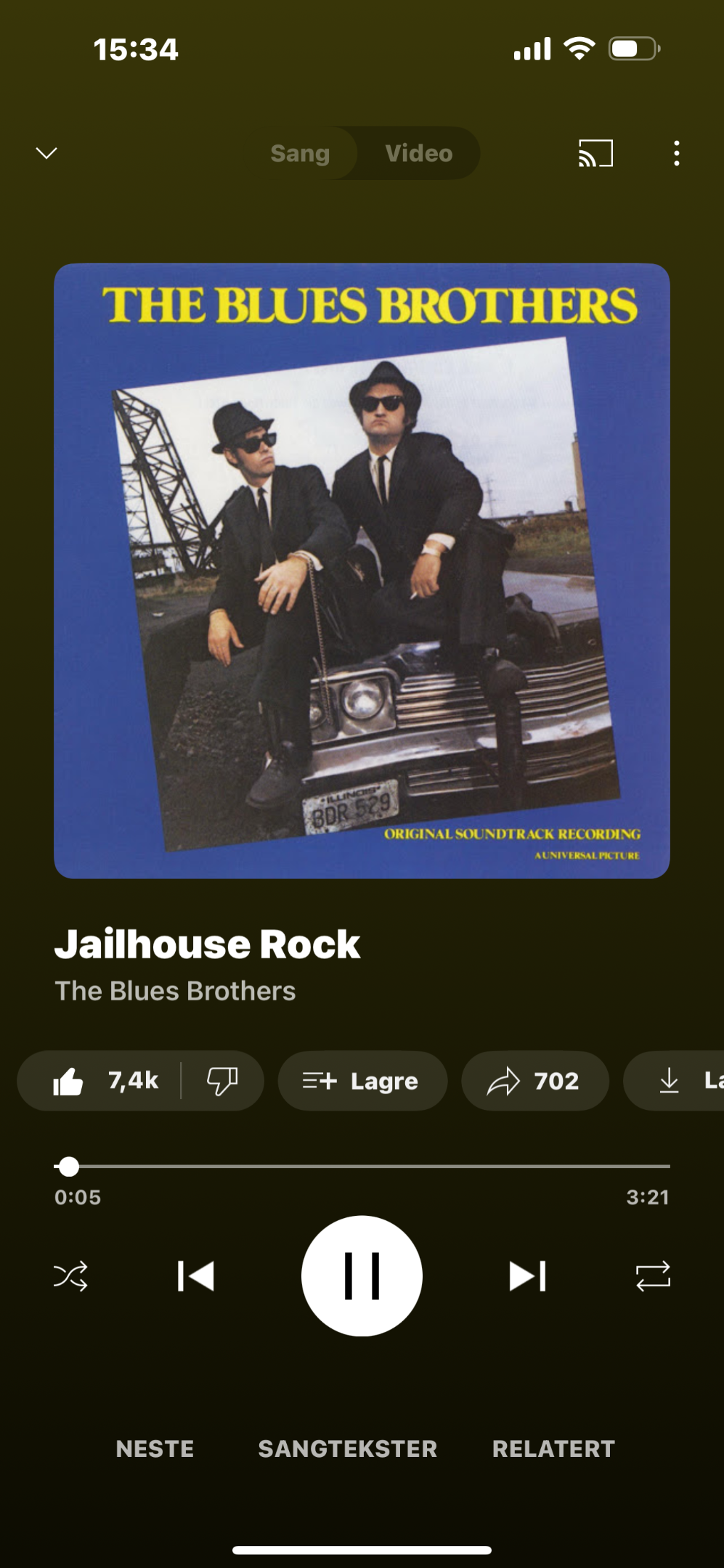
Task: Dislike the song with thumbs down
Action: (222, 1081)
